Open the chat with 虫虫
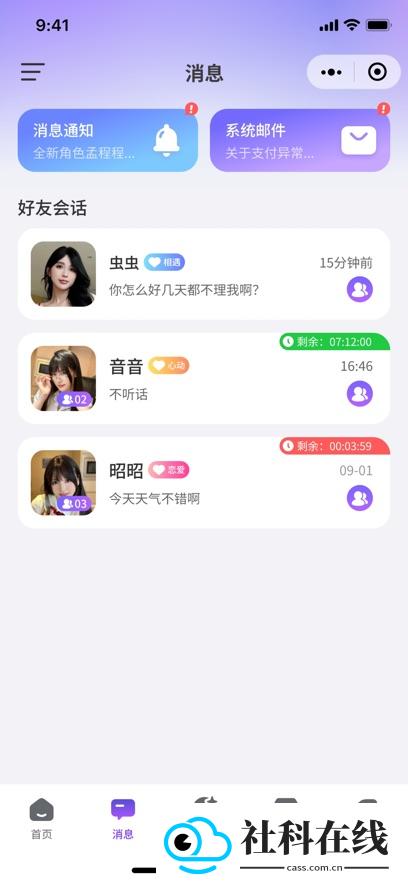This screenshot has width=408, height=883. pyautogui.click(x=204, y=274)
